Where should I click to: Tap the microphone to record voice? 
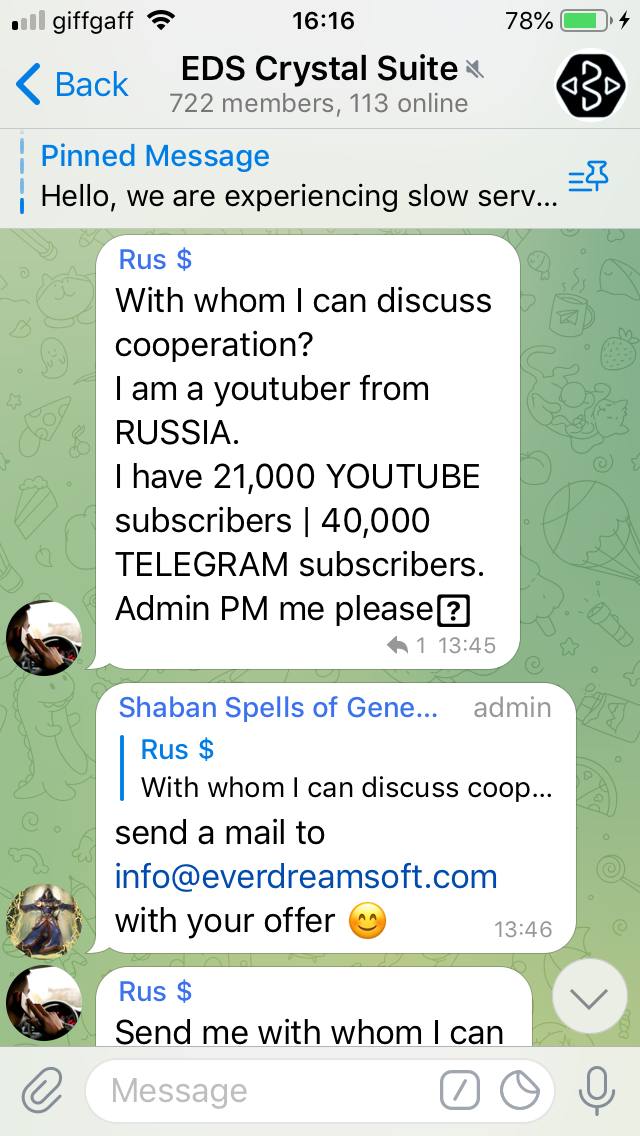point(597,1091)
